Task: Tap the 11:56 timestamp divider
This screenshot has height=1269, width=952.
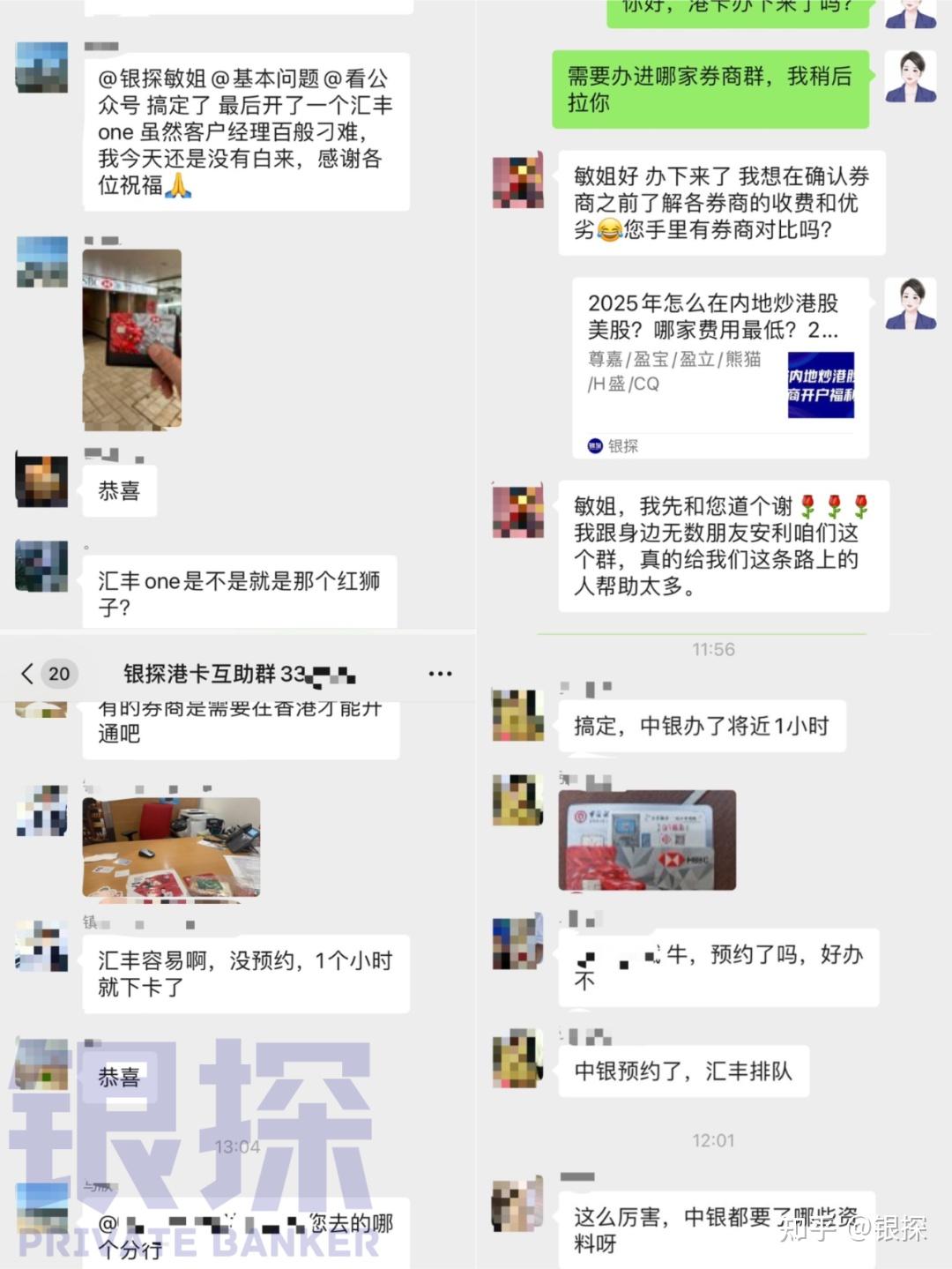Action: [714, 651]
